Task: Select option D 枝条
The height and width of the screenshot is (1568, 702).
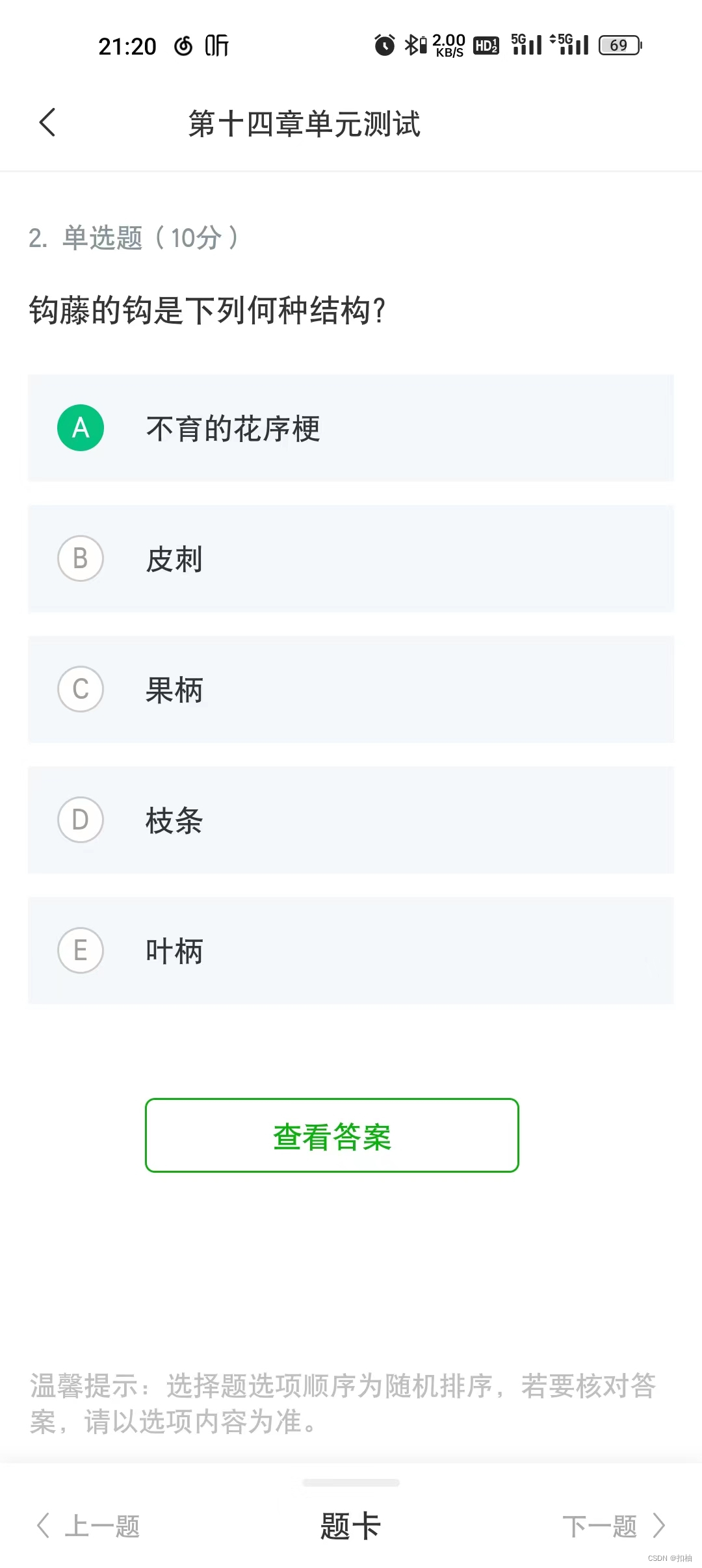Action: click(350, 820)
